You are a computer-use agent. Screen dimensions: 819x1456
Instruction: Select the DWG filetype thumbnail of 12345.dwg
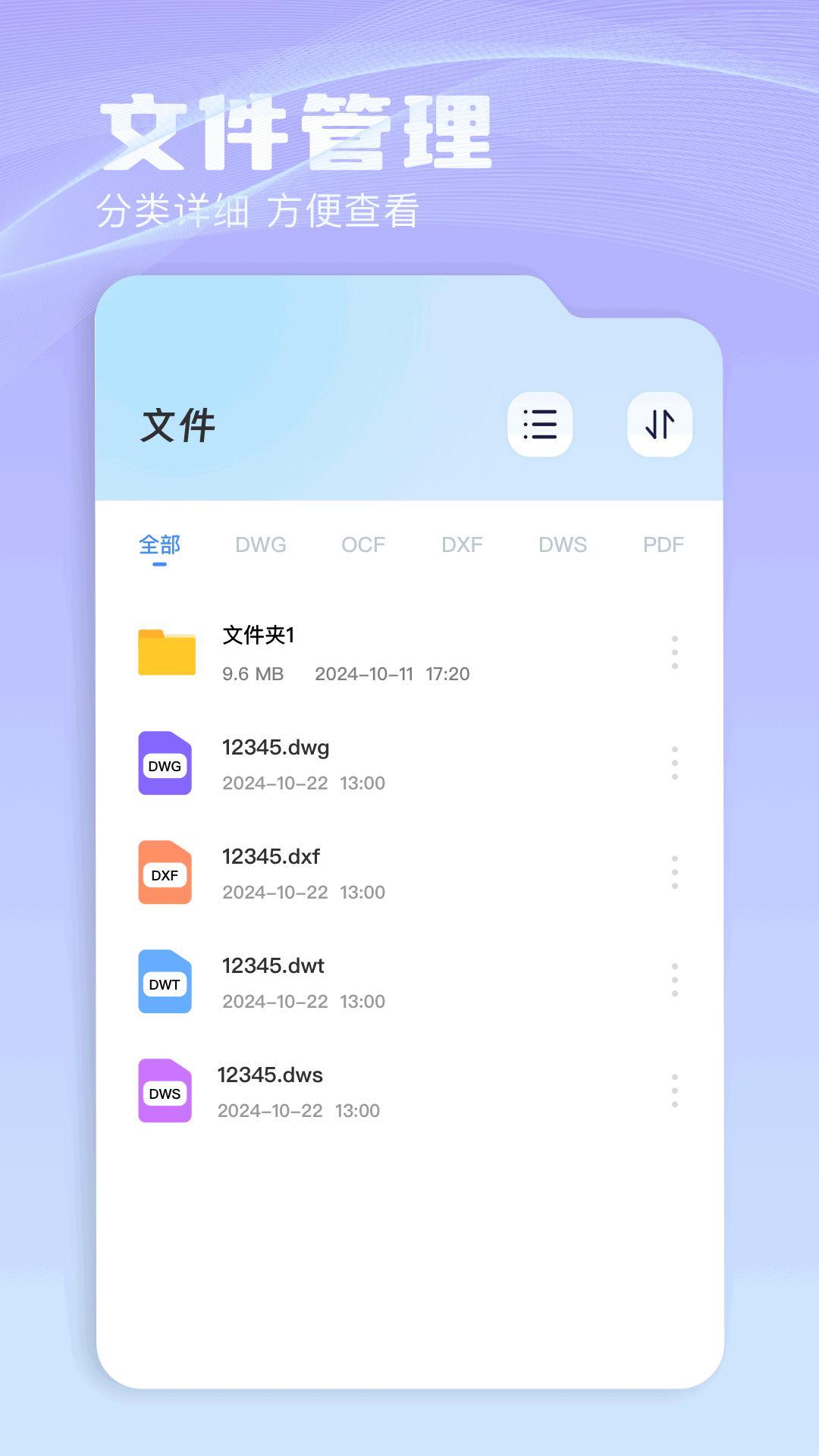[165, 764]
